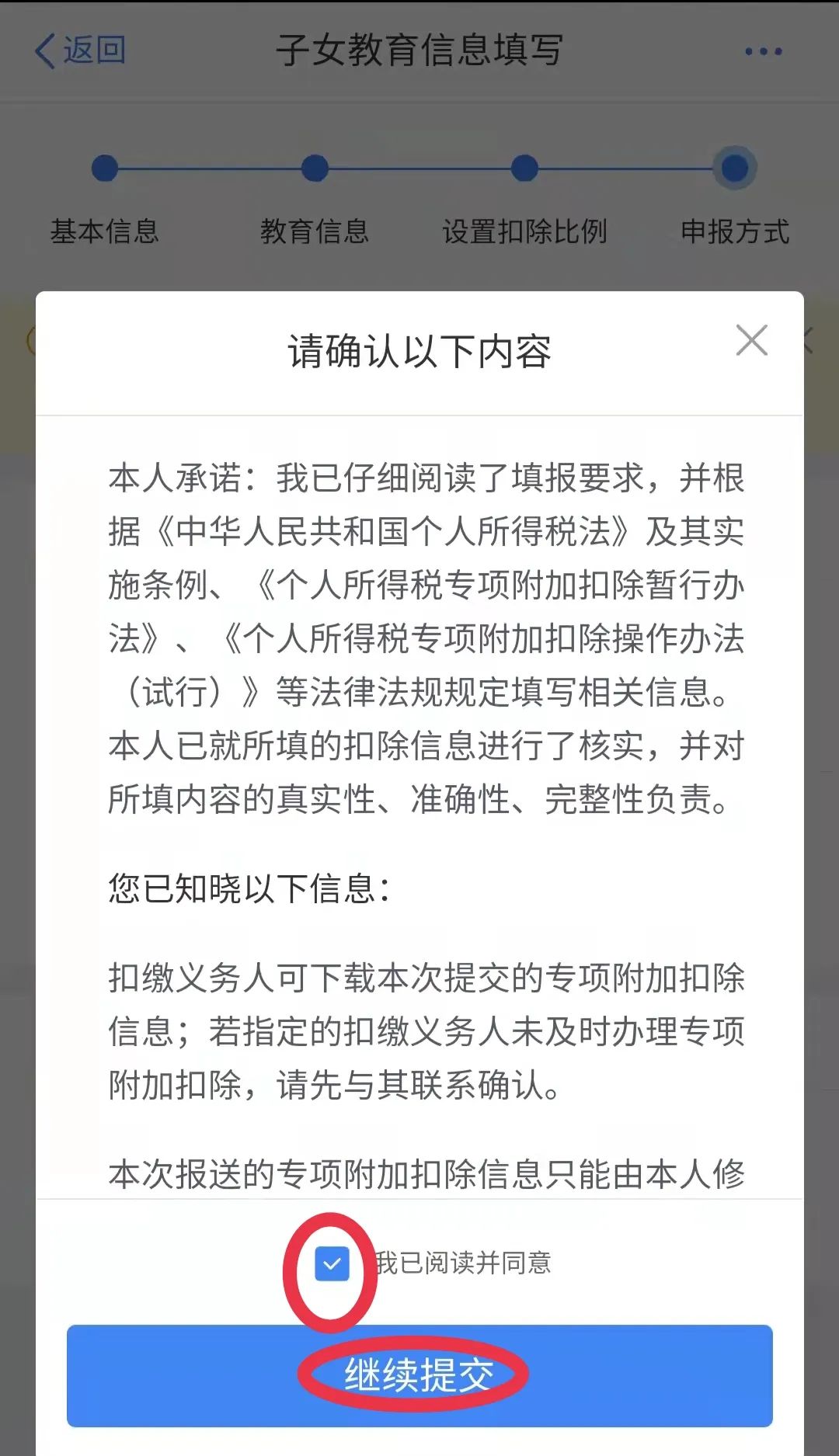Open the three-dot overflow menu
Image resolution: width=839 pixels, height=1456 pixels.
pos(763,51)
